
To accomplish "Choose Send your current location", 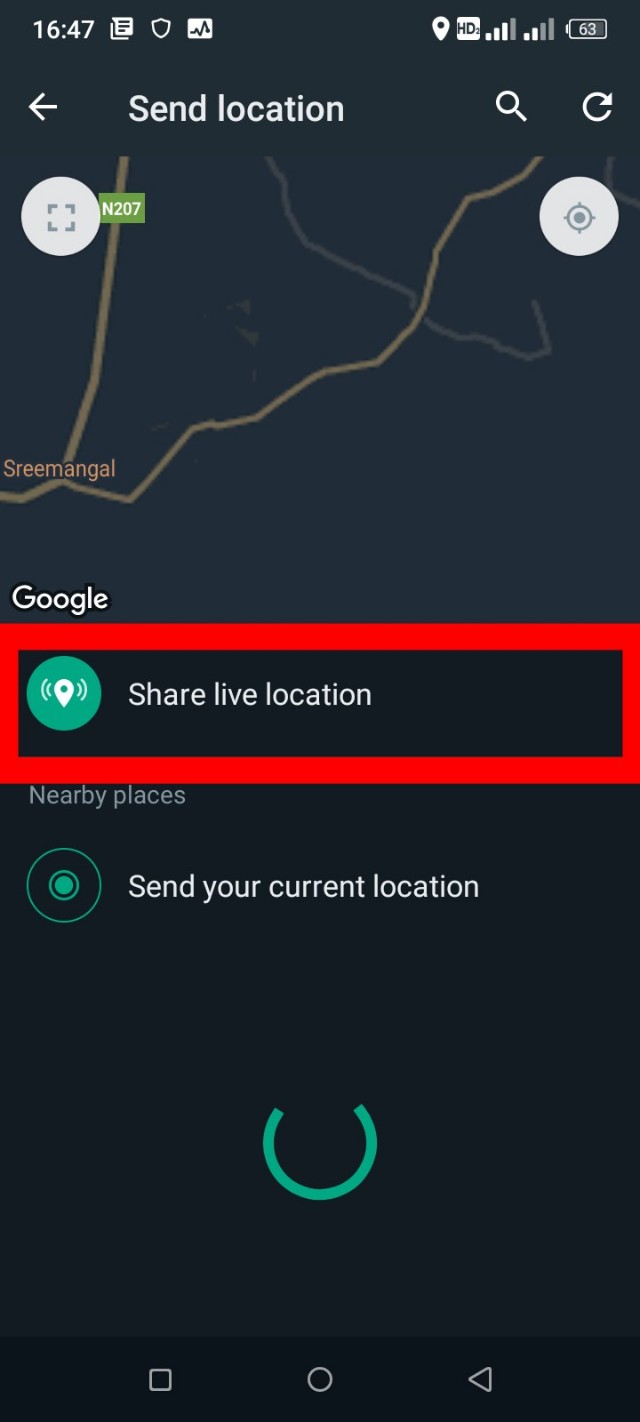I will [x=302, y=886].
